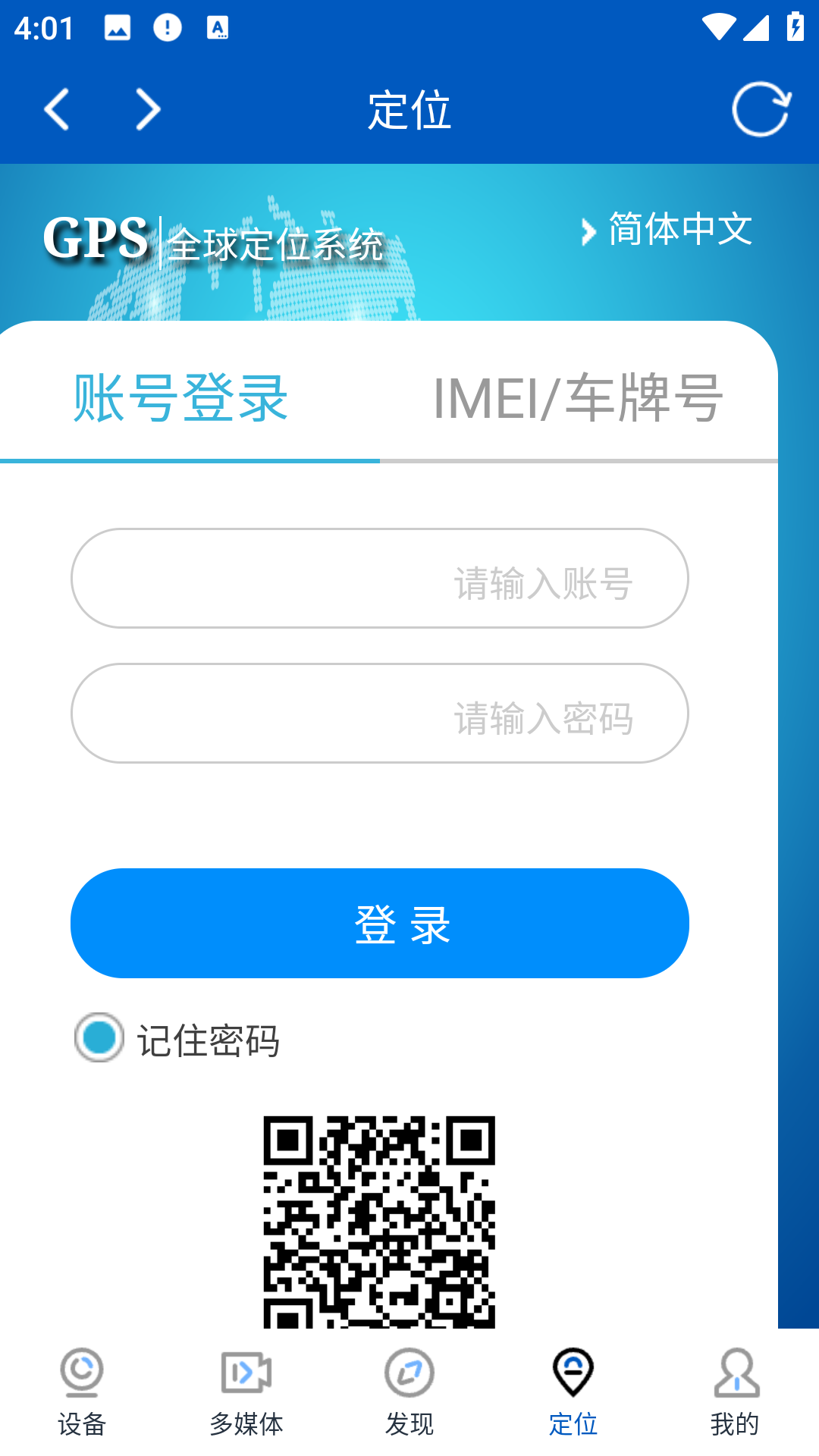
Task: Select the 定位 tab in bottom navigation
Action: [573, 1392]
